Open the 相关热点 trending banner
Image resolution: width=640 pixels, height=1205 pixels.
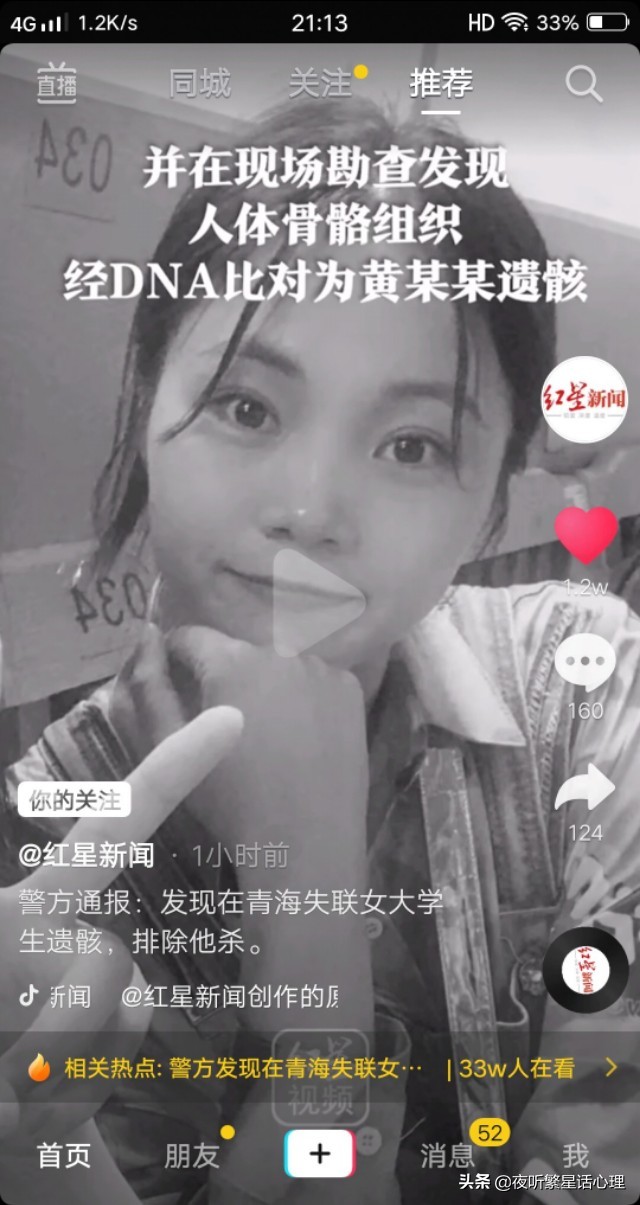(x=320, y=1068)
